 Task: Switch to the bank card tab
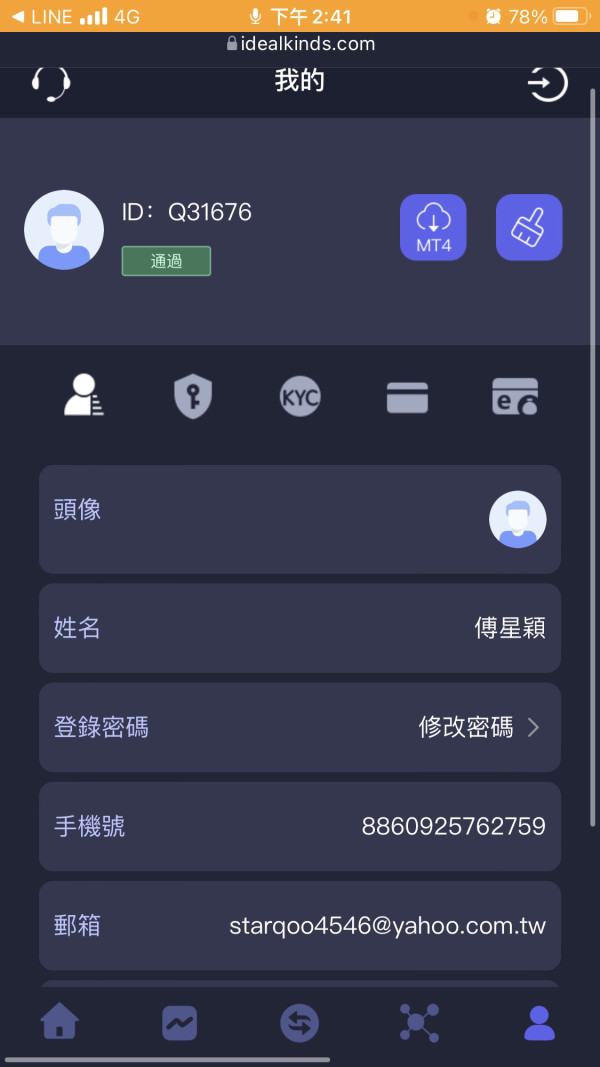[x=407, y=397]
